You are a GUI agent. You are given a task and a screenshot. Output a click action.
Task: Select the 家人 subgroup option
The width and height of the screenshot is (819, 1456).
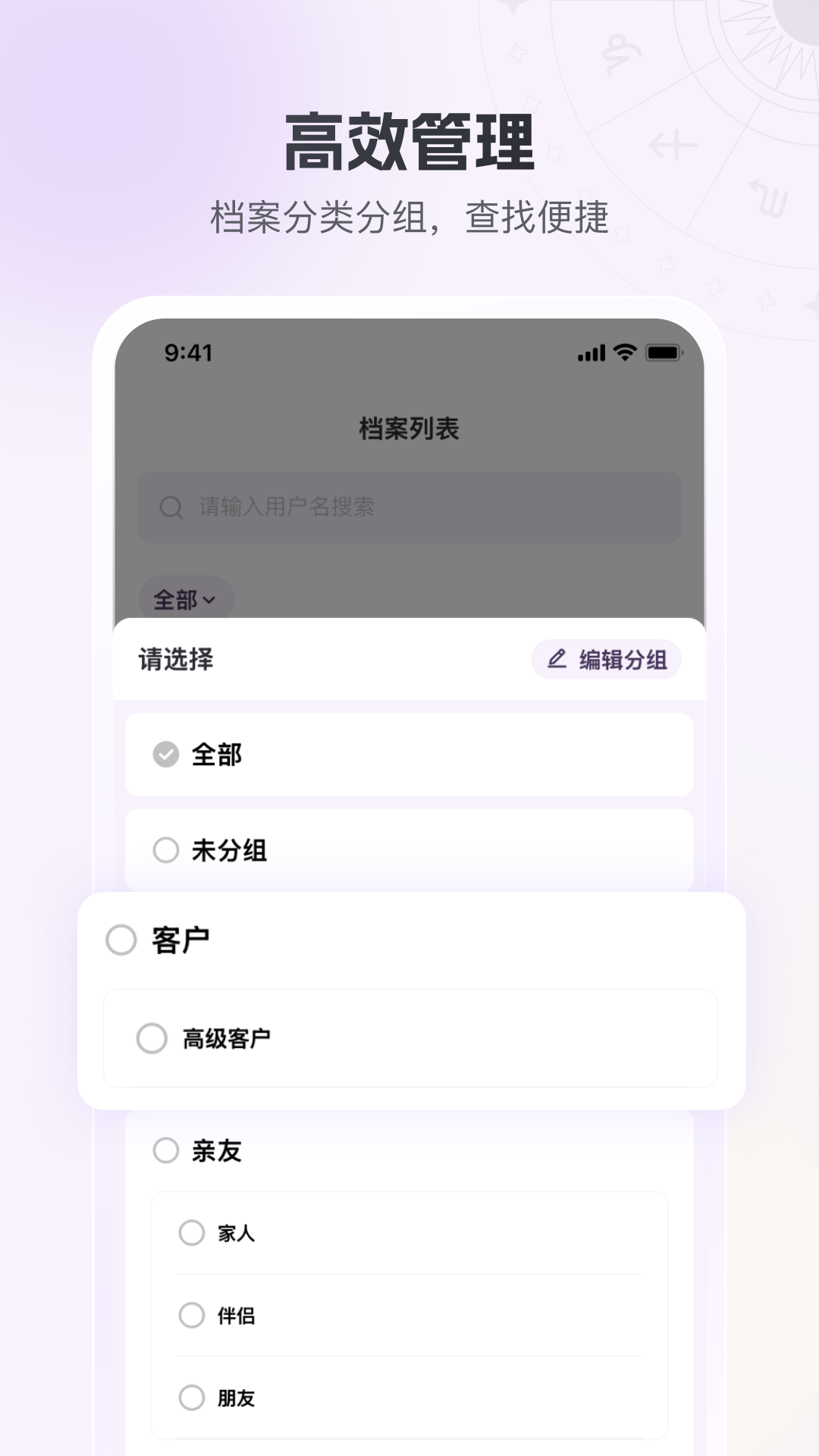pos(192,1234)
